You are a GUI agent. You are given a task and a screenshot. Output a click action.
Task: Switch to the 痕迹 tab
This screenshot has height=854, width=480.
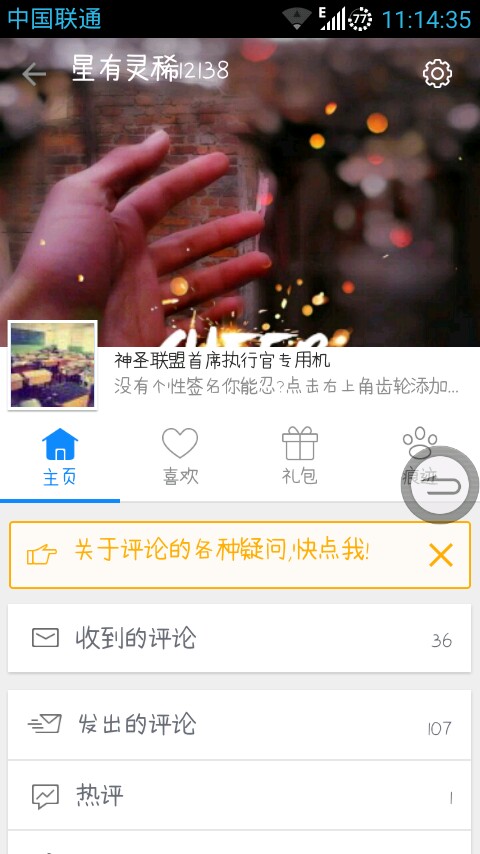pyautogui.click(x=420, y=458)
